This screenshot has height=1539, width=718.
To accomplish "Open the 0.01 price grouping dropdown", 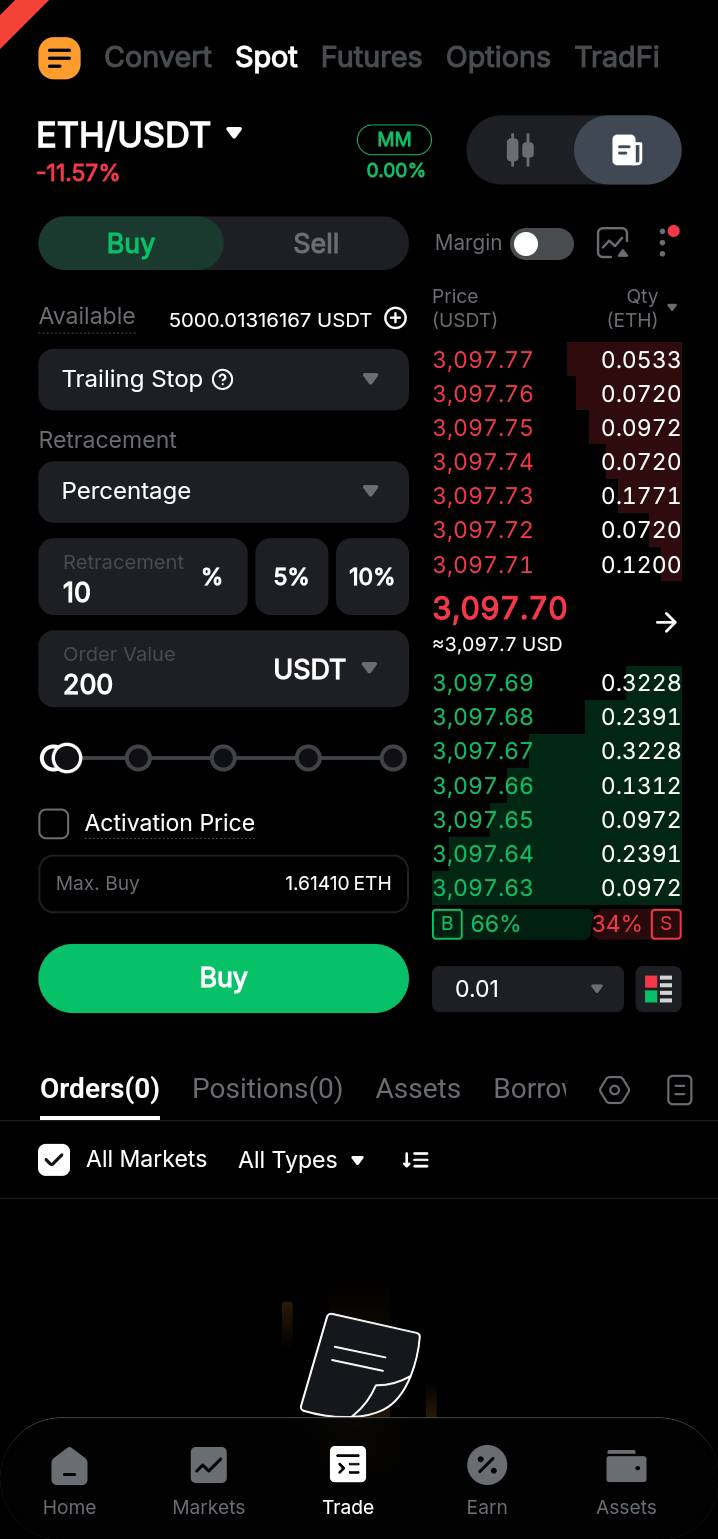I will pyautogui.click(x=527, y=989).
